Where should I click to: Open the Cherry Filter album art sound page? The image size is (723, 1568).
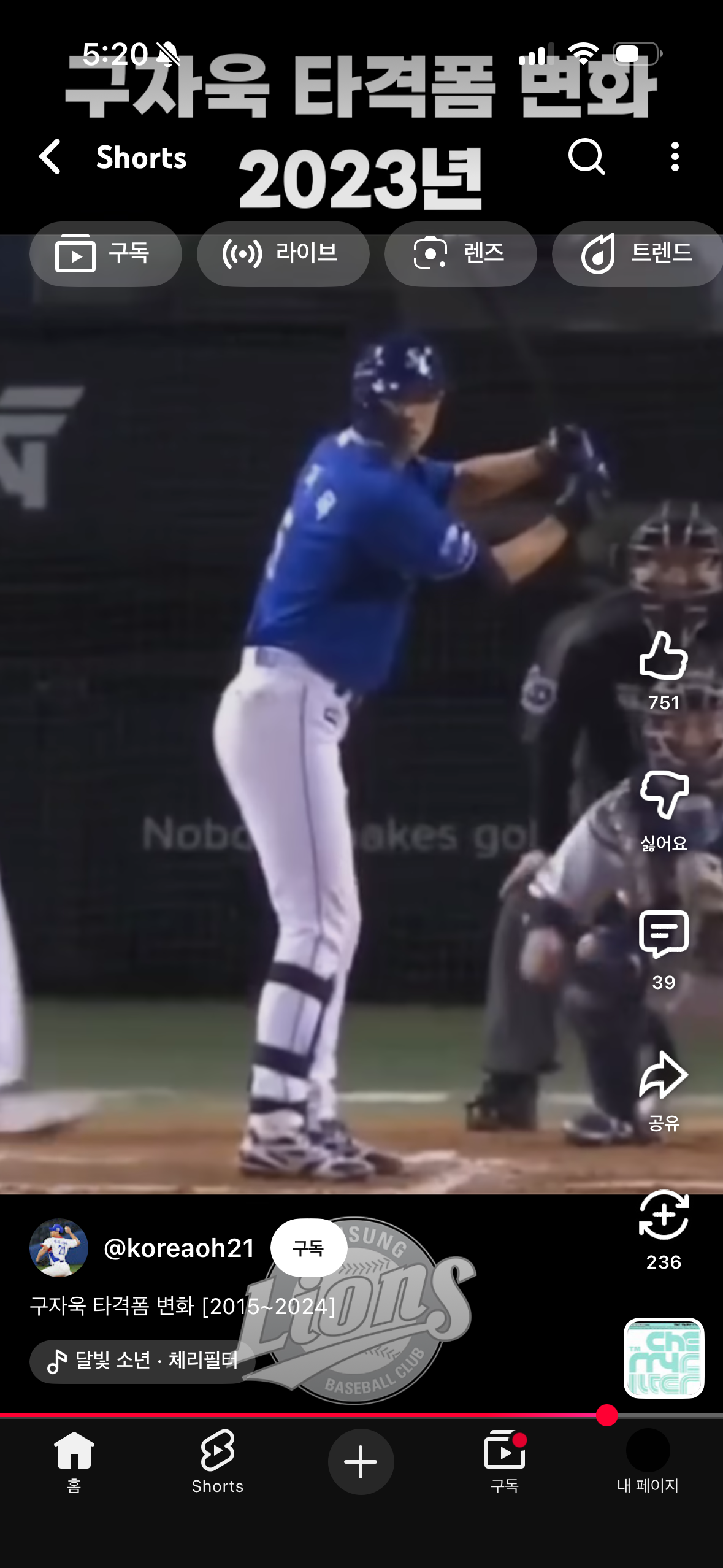click(x=664, y=1358)
